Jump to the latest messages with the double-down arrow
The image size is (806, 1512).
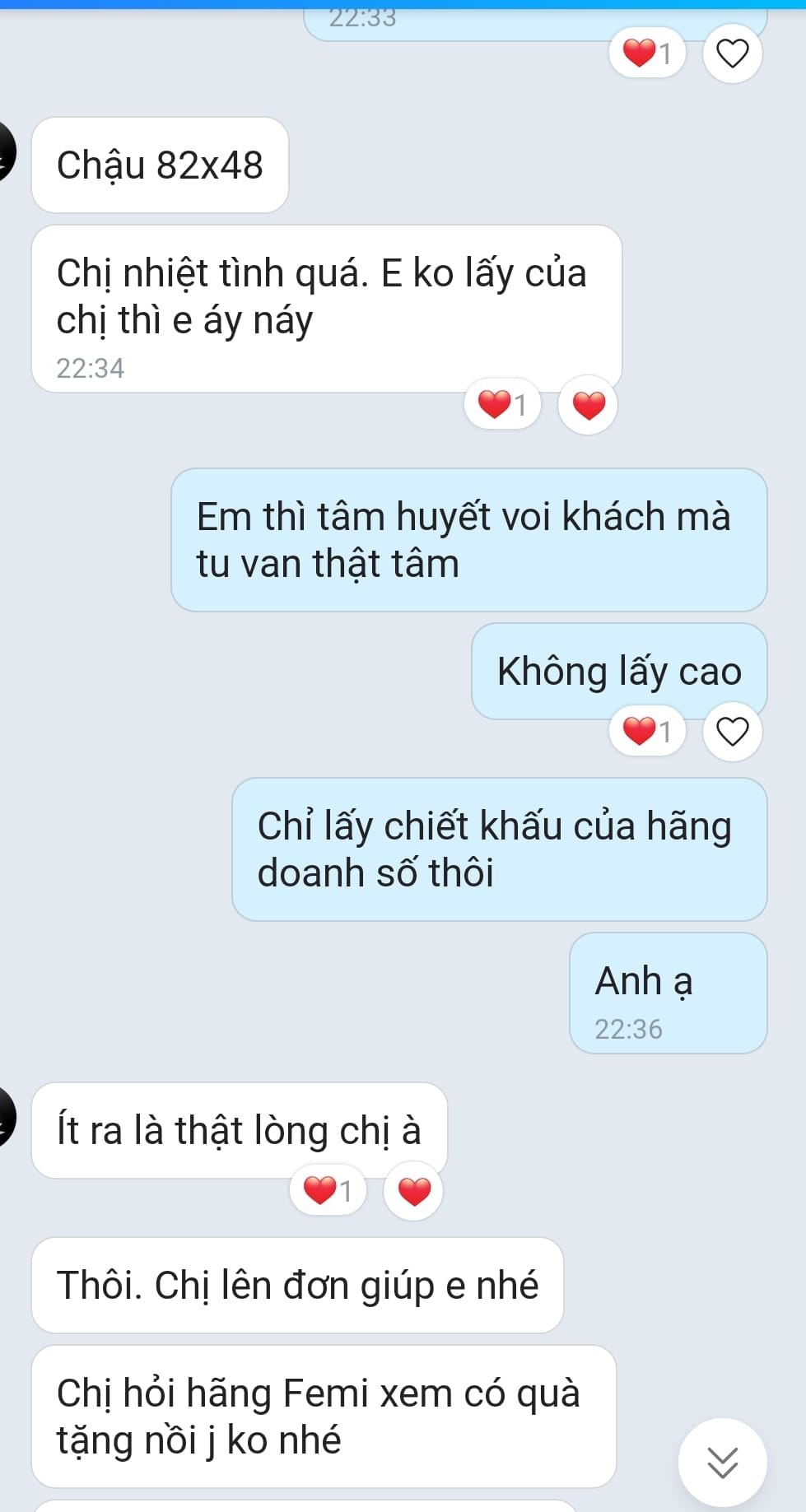[x=722, y=1462]
